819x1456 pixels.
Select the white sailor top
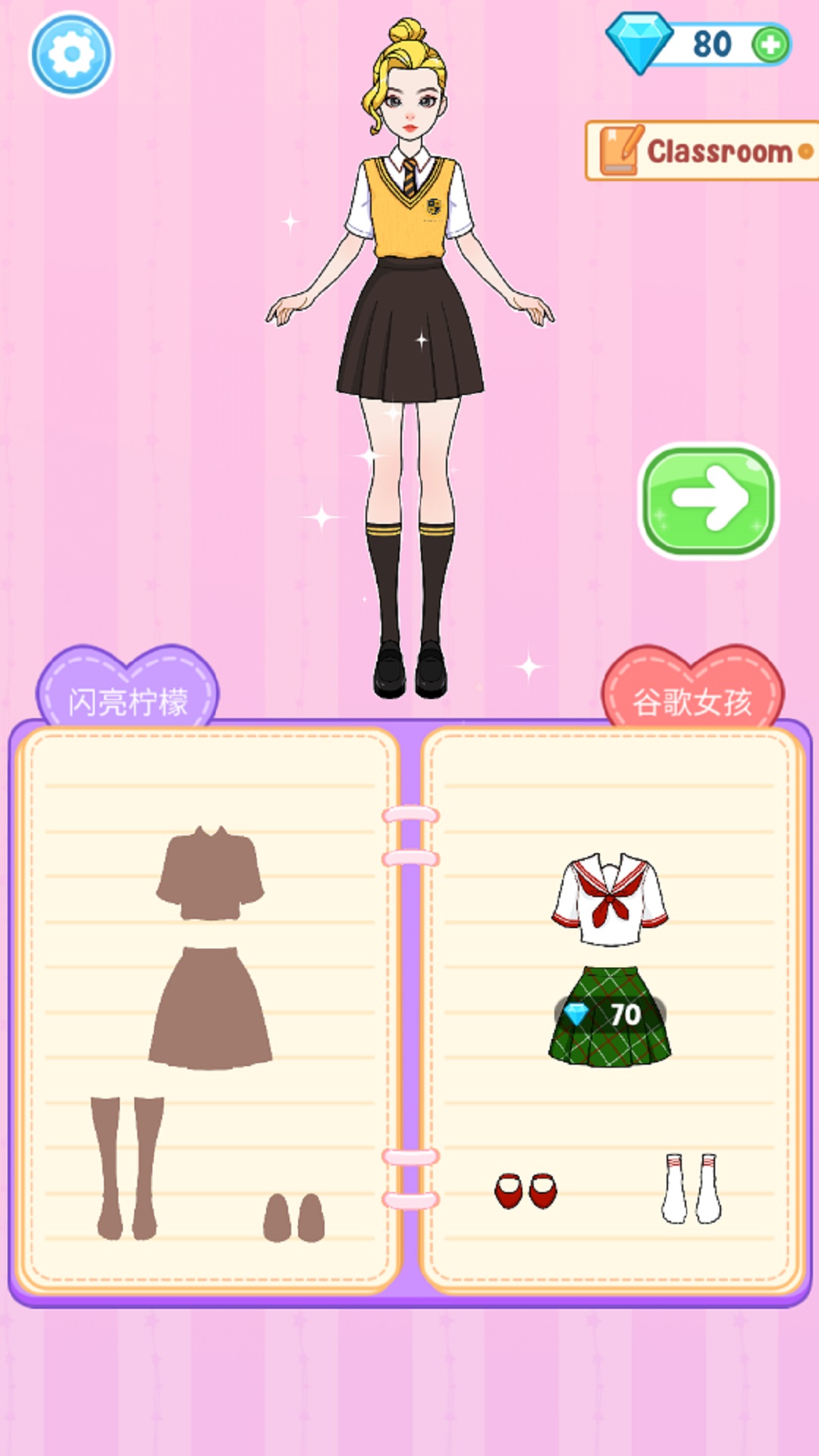610,901
